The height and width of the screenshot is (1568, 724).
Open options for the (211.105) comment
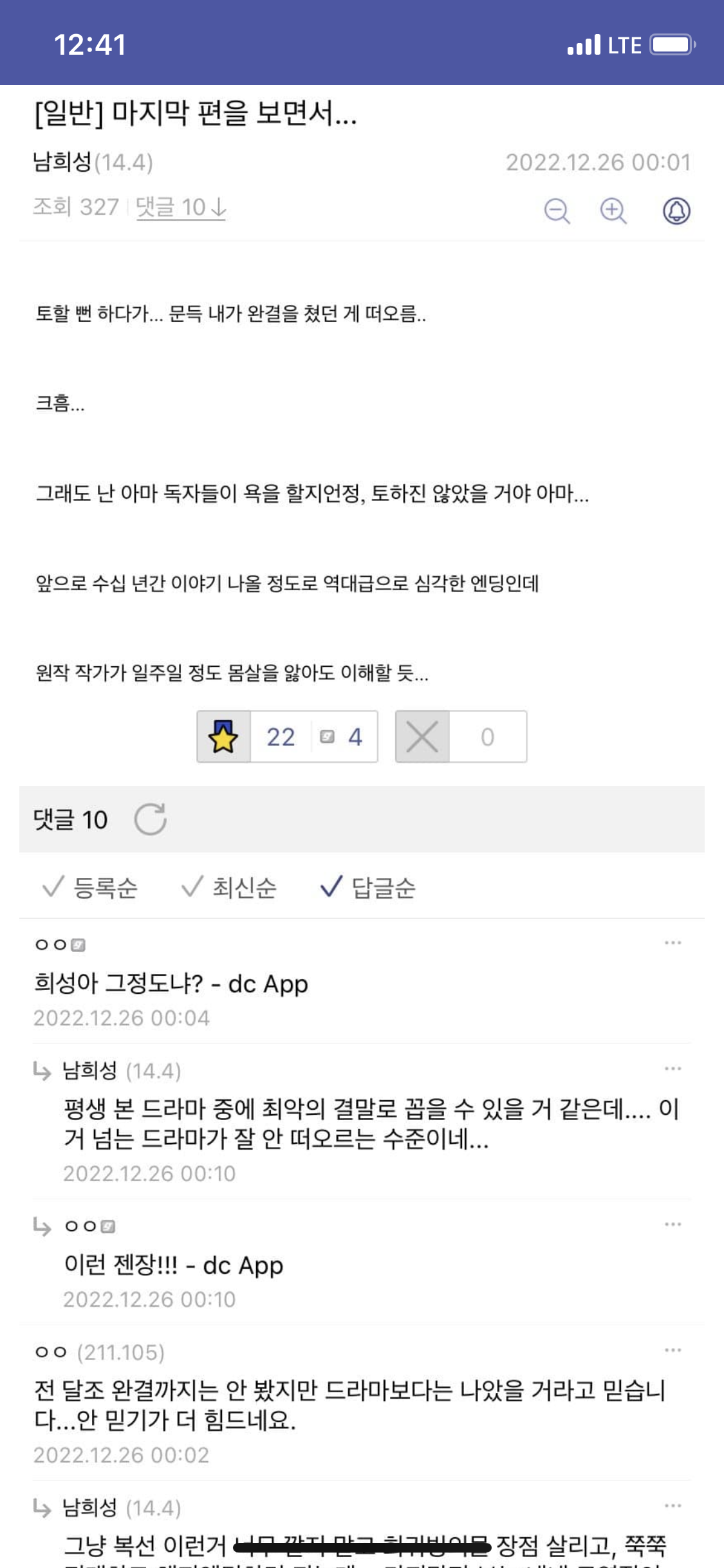pos(673,1350)
